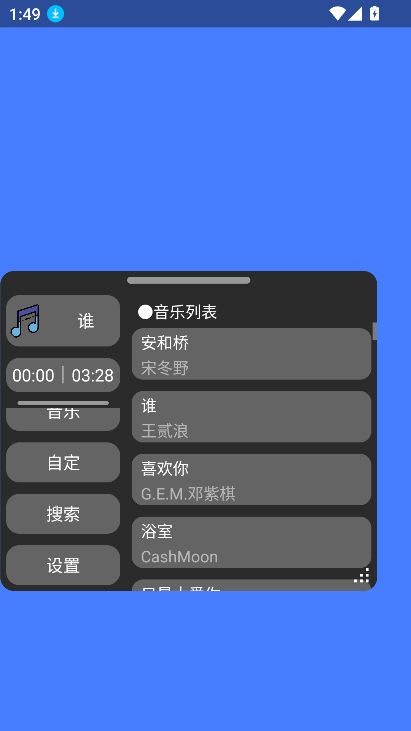Open the 自定 section

tap(63, 462)
